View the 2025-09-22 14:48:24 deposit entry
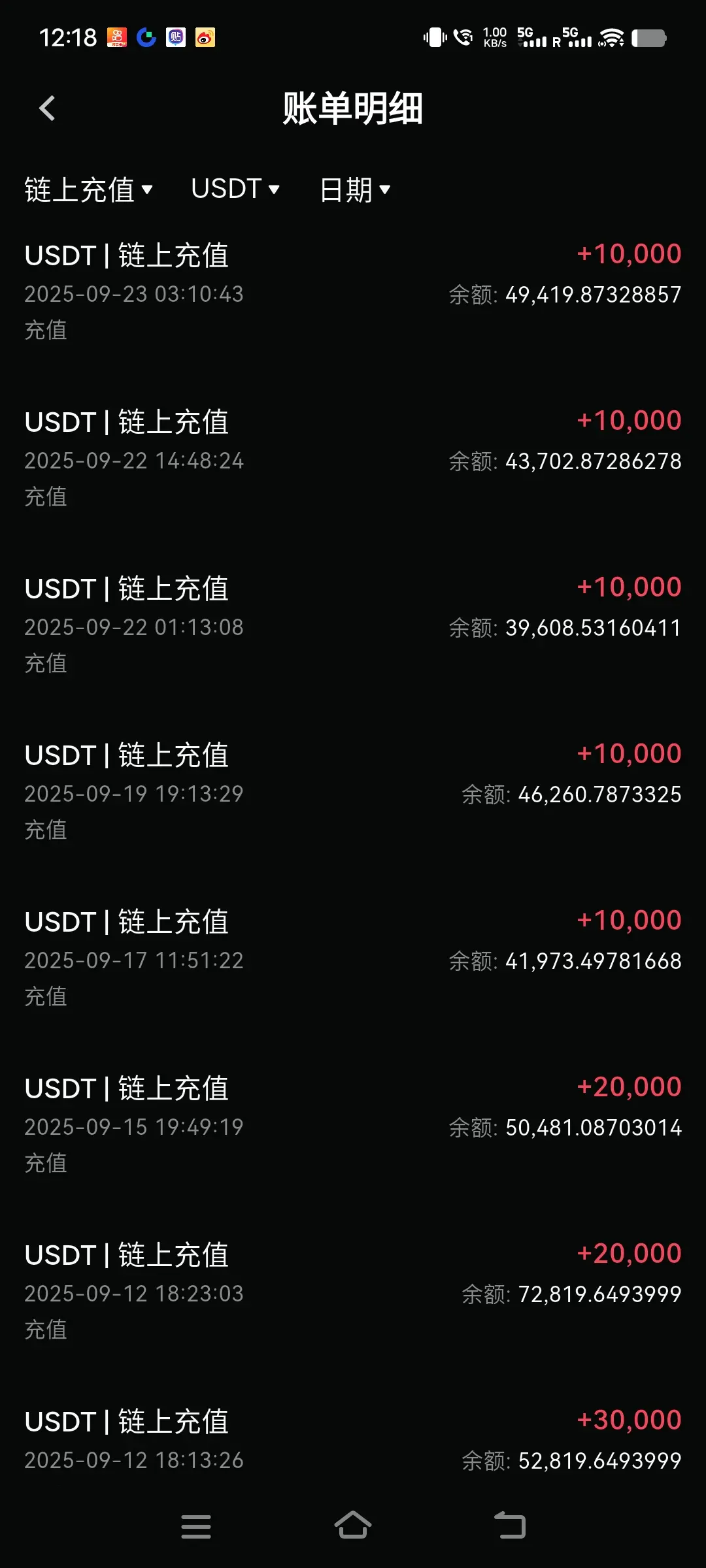 pos(353,458)
